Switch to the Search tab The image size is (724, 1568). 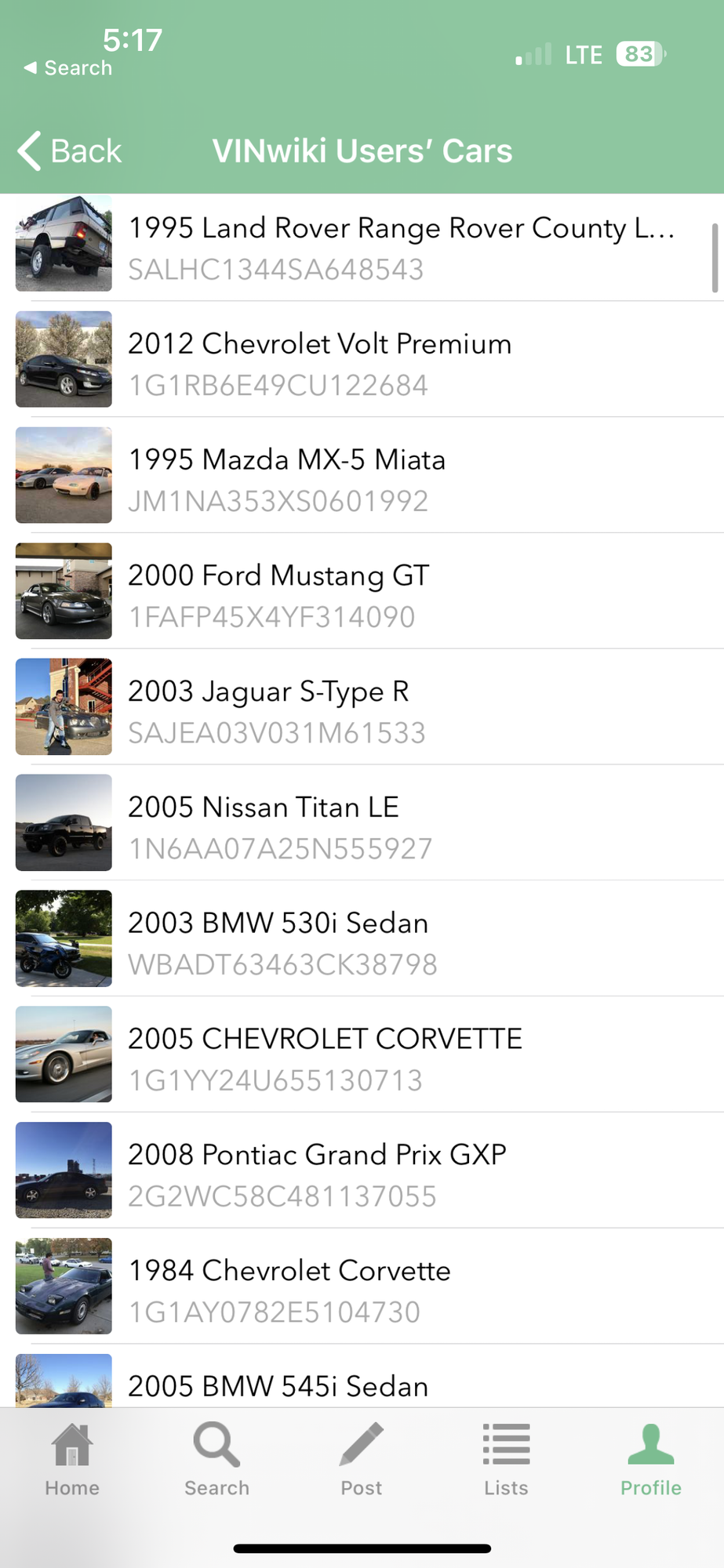pos(216,1460)
